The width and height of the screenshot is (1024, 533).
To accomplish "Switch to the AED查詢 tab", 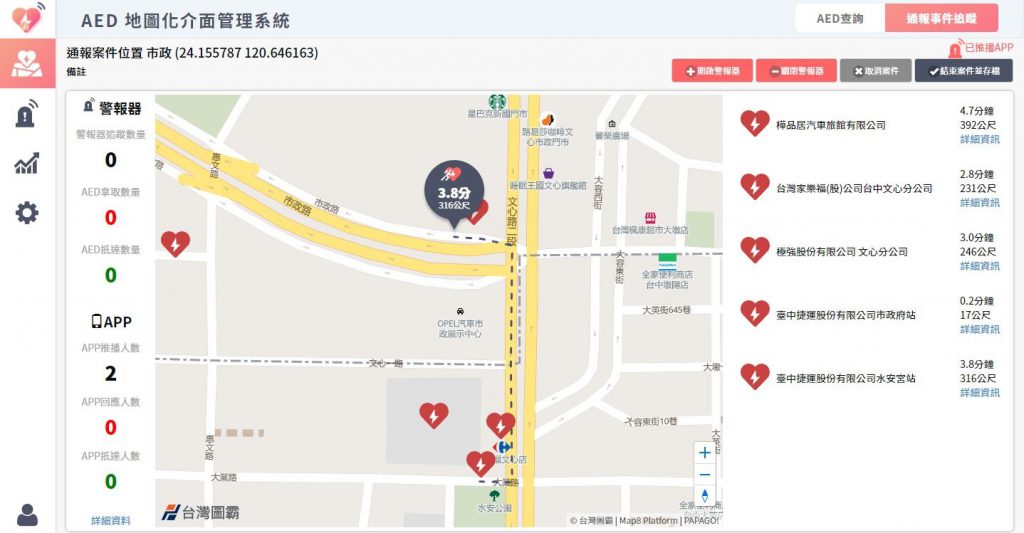I will tap(839, 18).
